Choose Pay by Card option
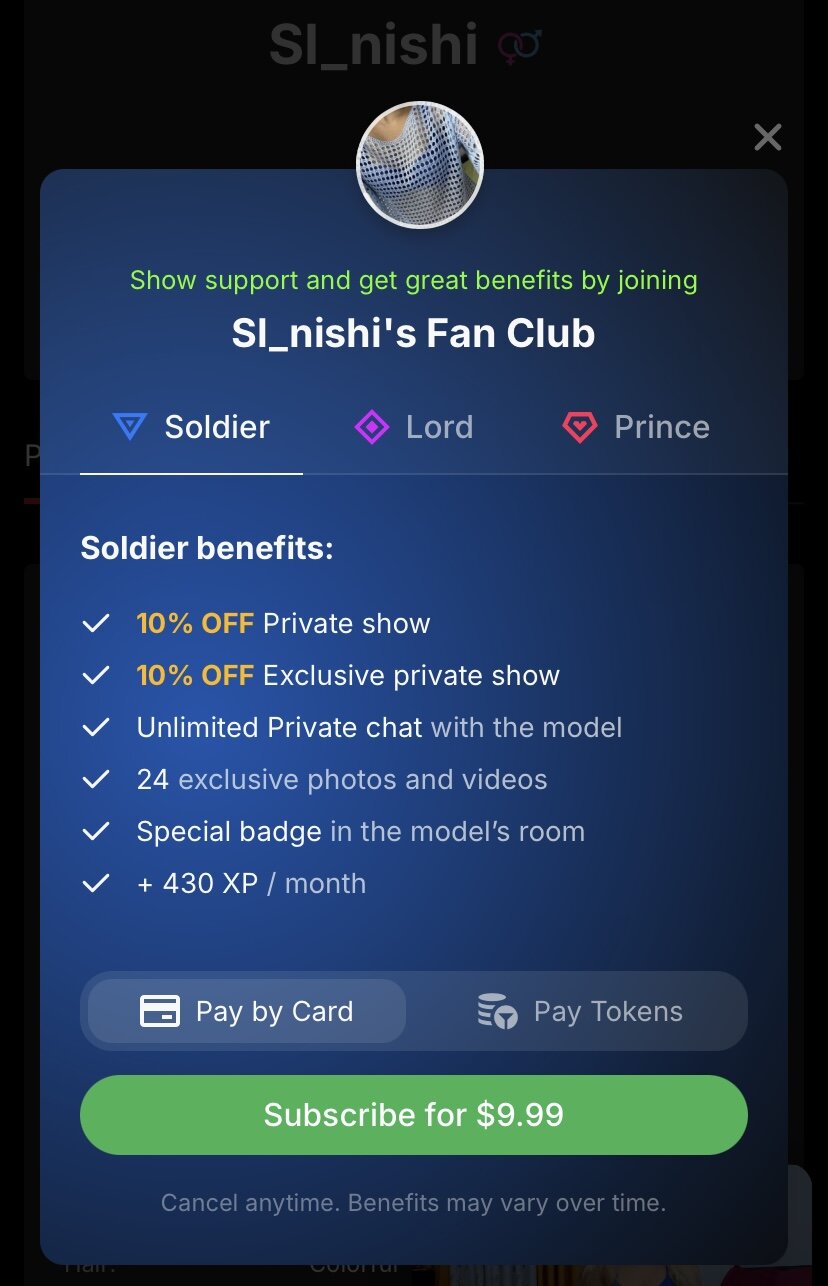 coord(247,1011)
